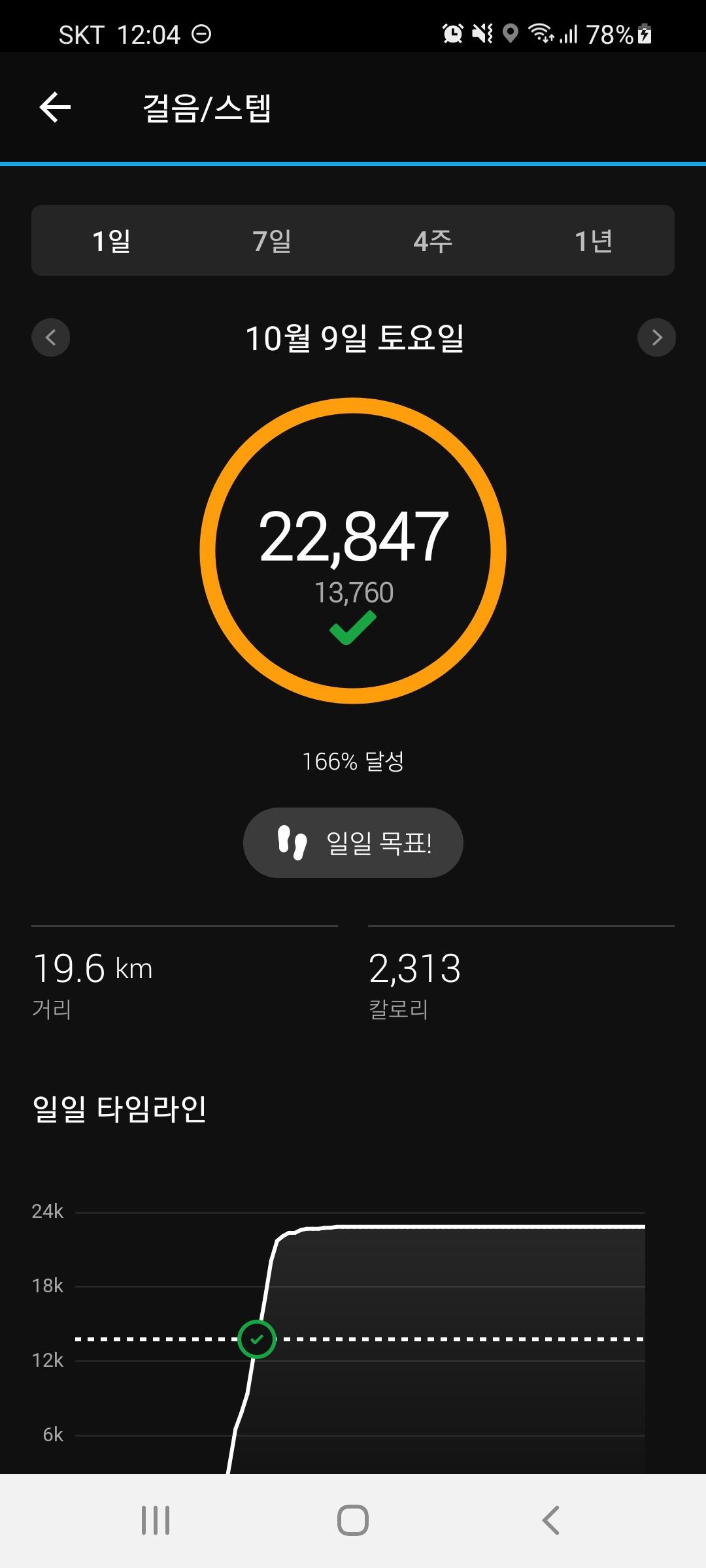
Task: Open the system recent apps view
Action: click(x=156, y=1520)
